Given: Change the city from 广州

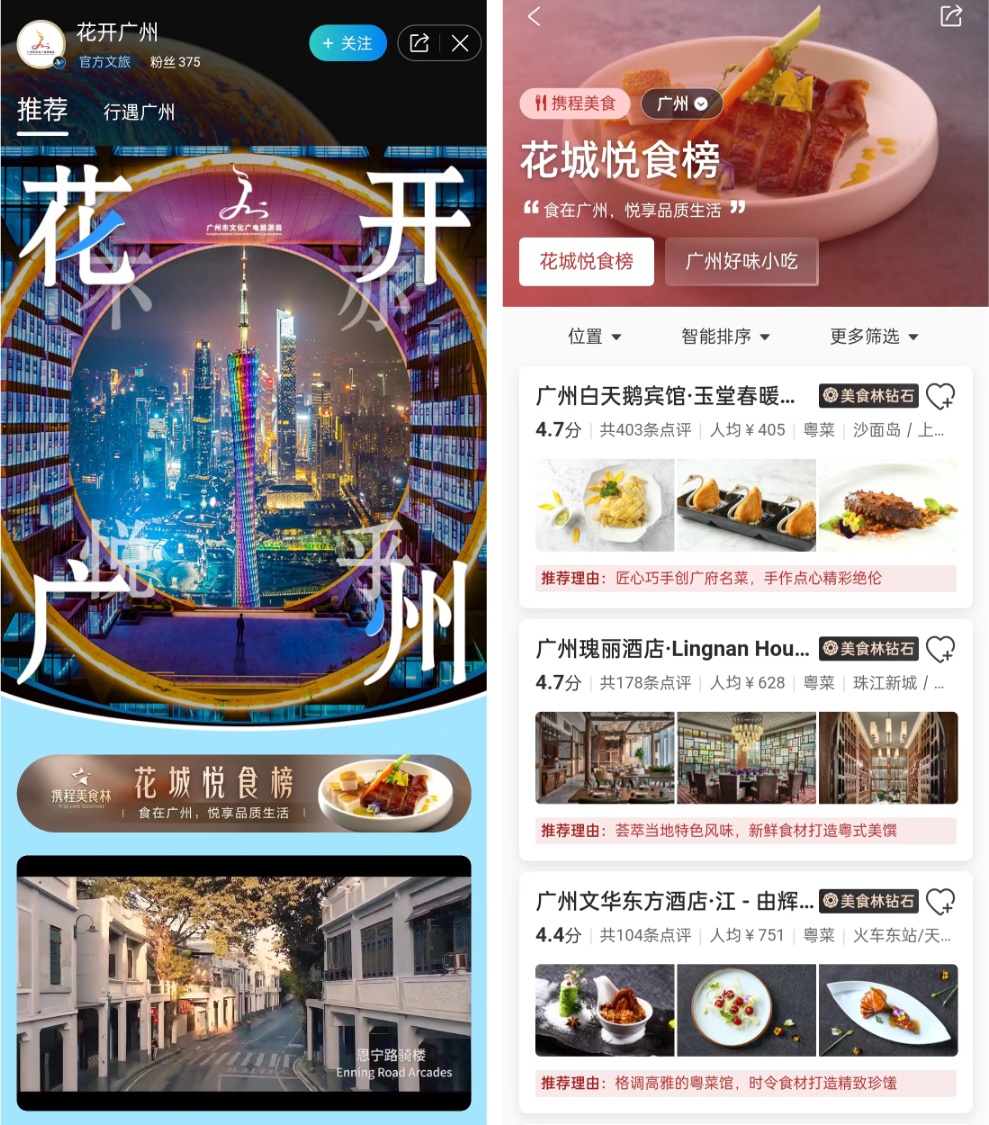Looking at the screenshot, I should tap(682, 103).
